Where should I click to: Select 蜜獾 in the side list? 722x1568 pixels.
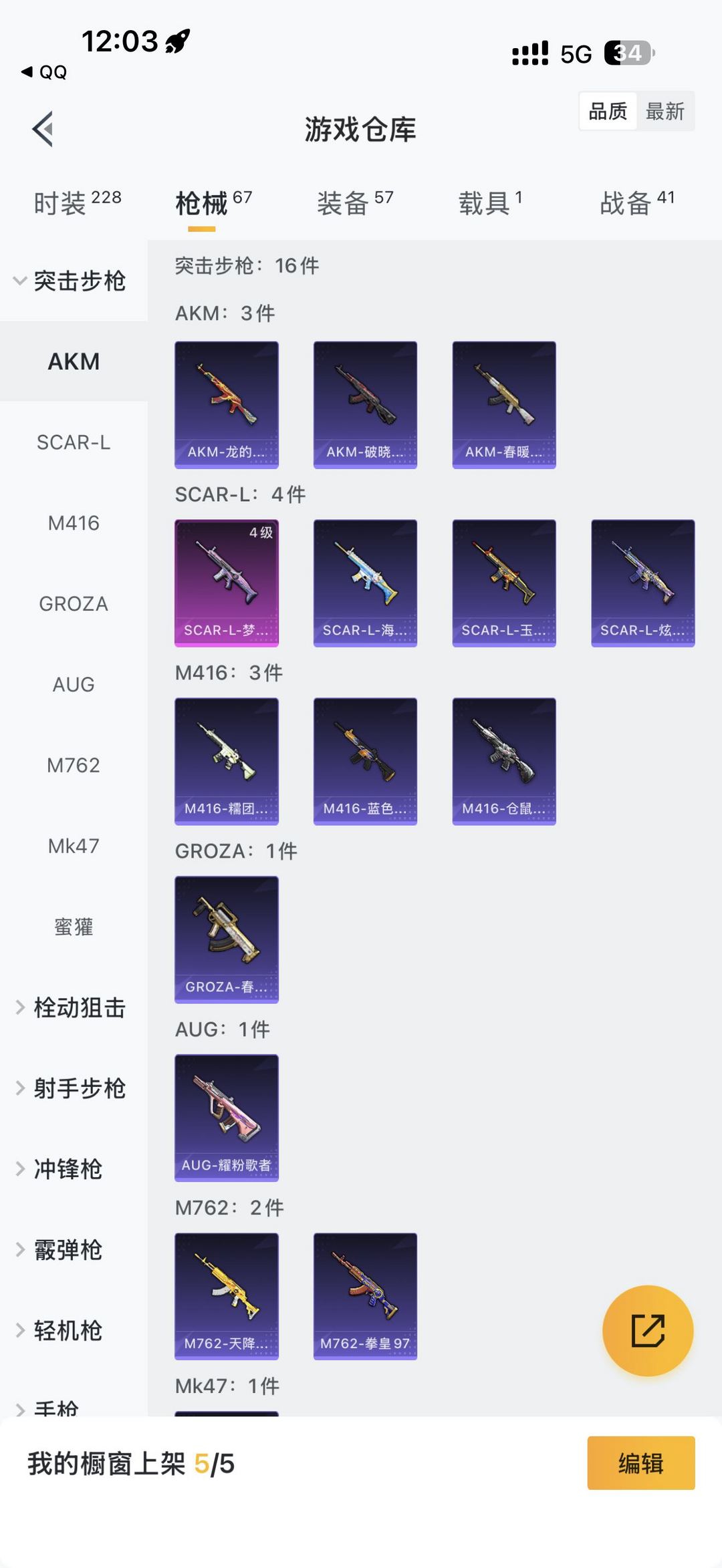(x=74, y=927)
